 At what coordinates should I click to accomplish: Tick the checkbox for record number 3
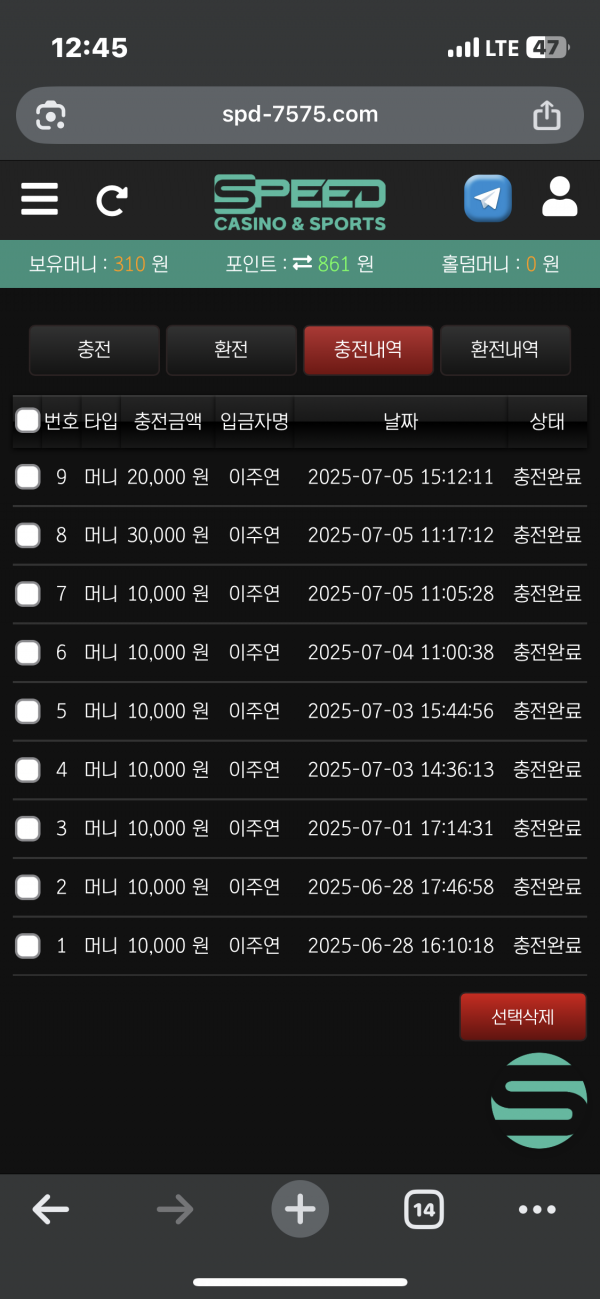[x=28, y=828]
